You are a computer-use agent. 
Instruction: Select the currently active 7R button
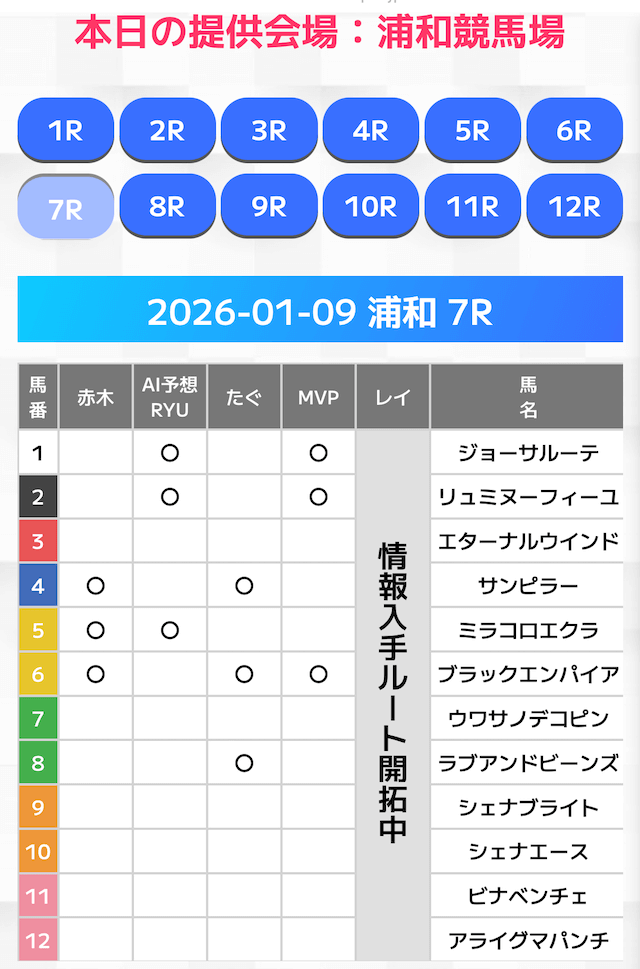[66, 208]
